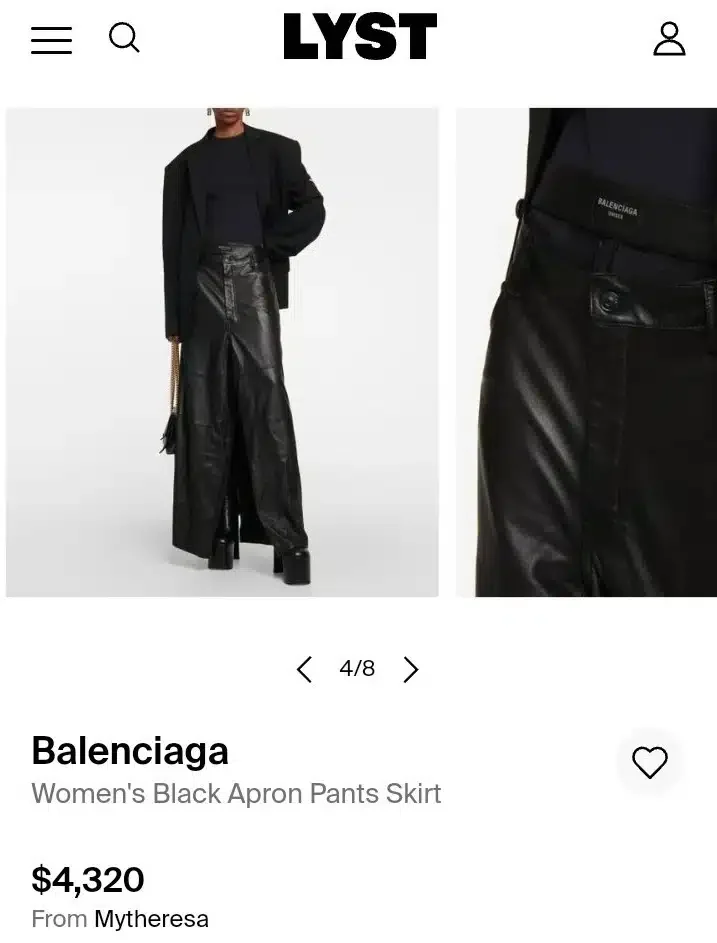Open the Balenciaga brand link
Viewport: 717px width, 943px height.
[130, 751]
